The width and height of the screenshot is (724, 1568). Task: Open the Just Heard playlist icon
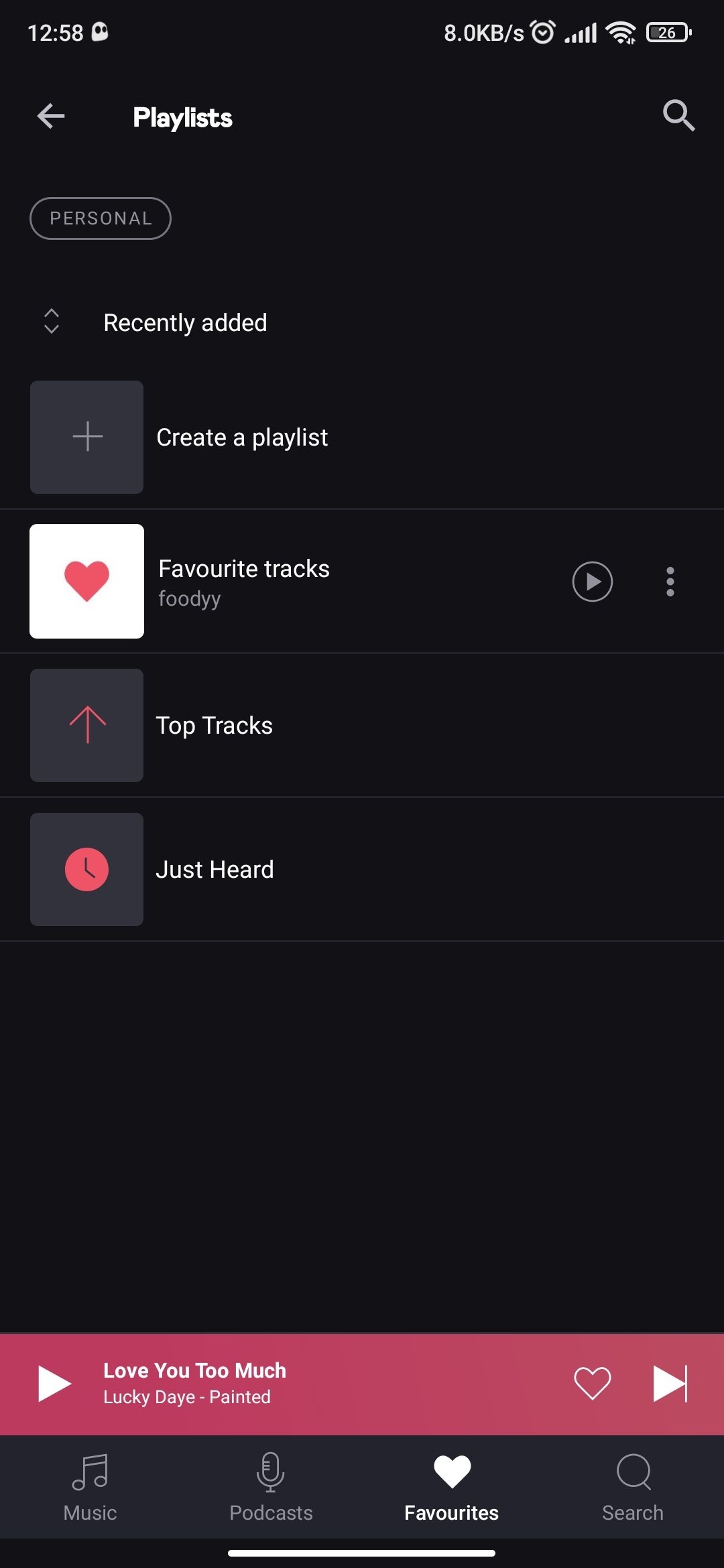pos(86,869)
